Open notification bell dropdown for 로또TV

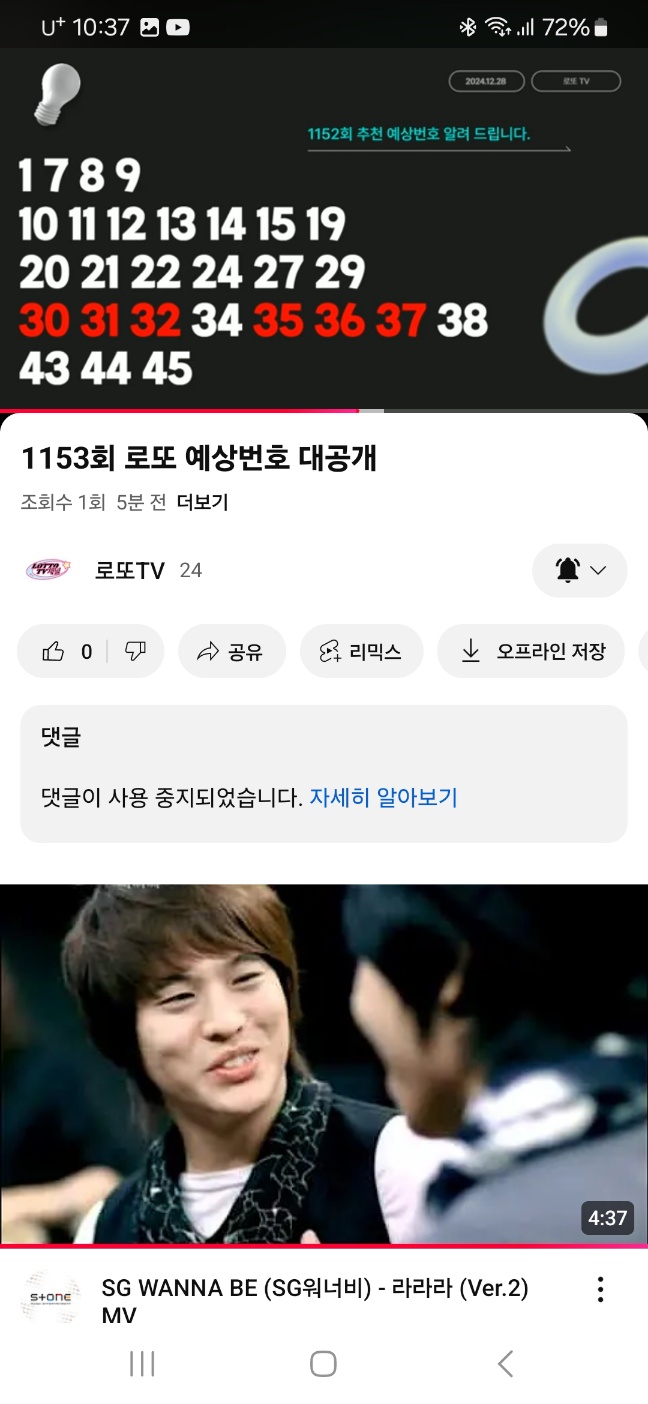click(x=580, y=570)
